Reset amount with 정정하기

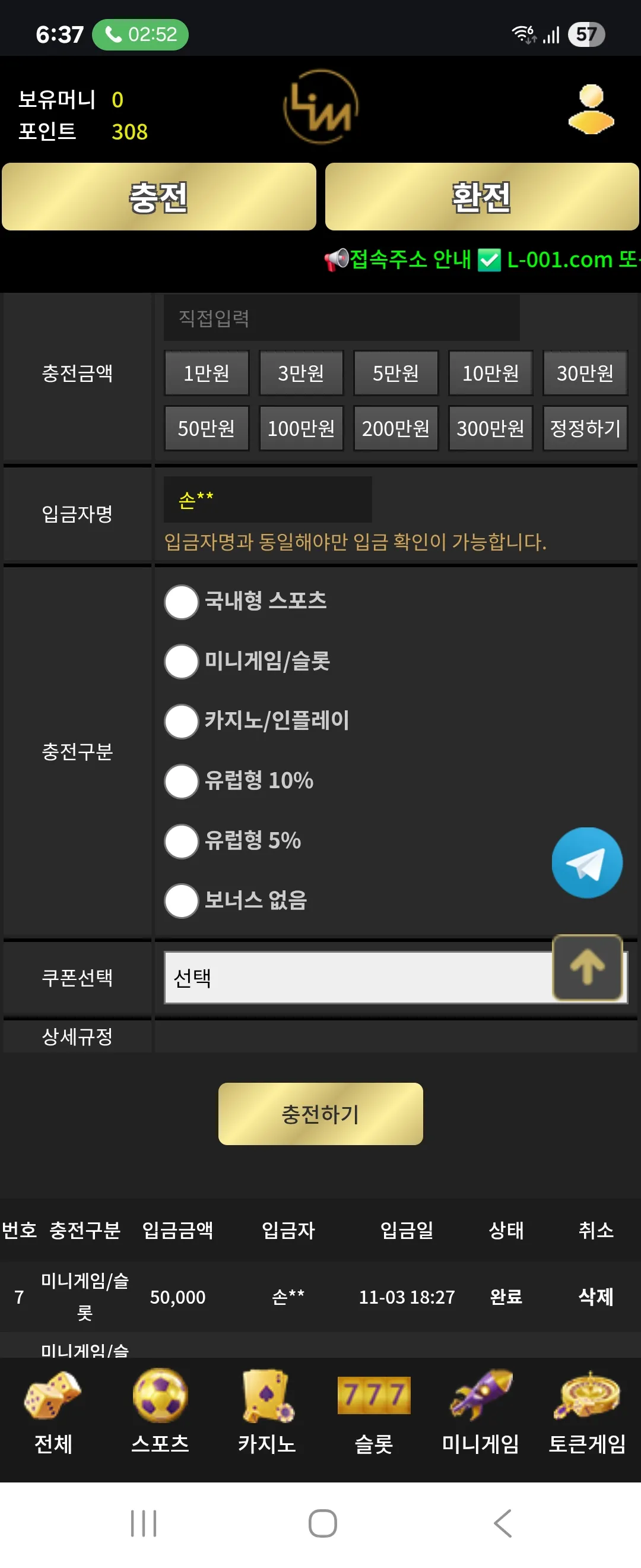[585, 428]
